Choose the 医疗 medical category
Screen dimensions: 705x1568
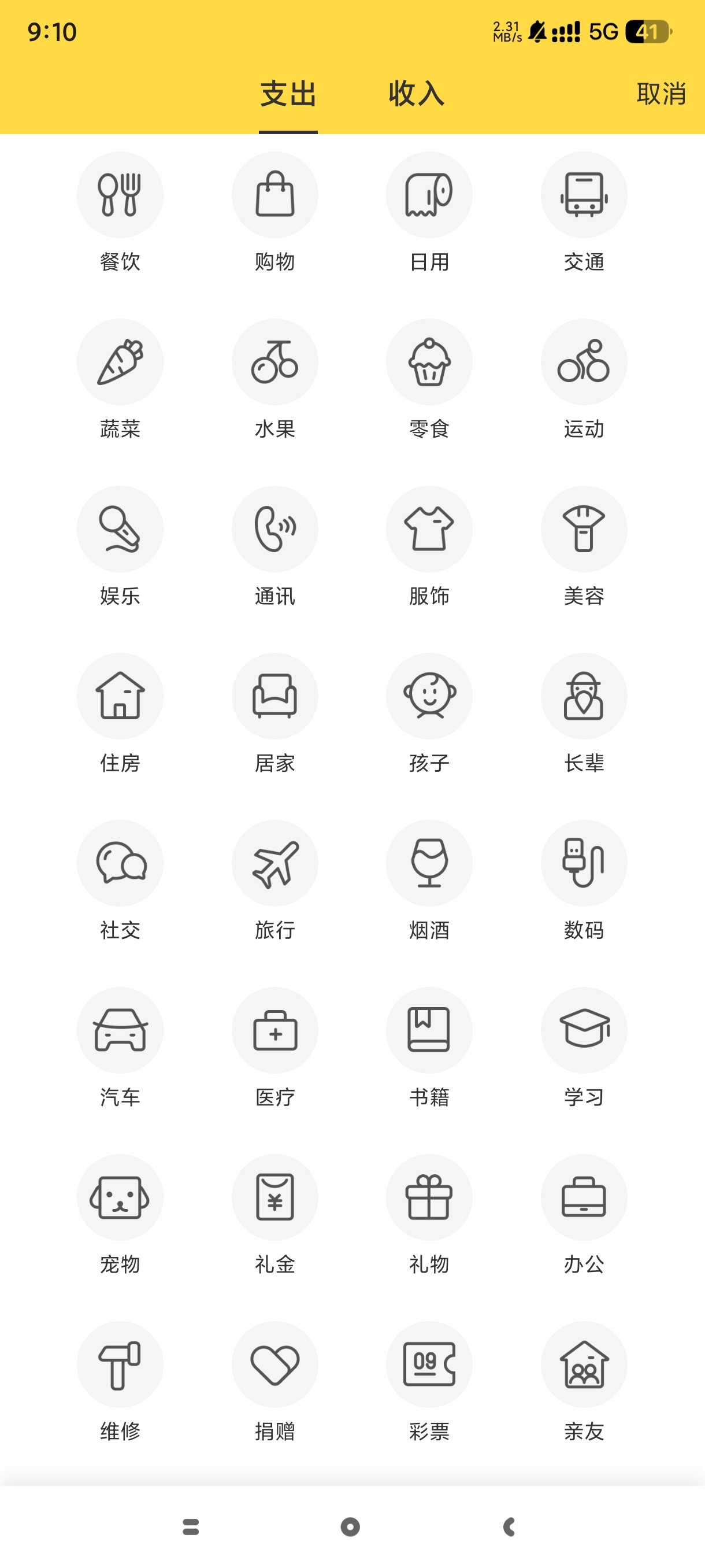click(275, 1030)
